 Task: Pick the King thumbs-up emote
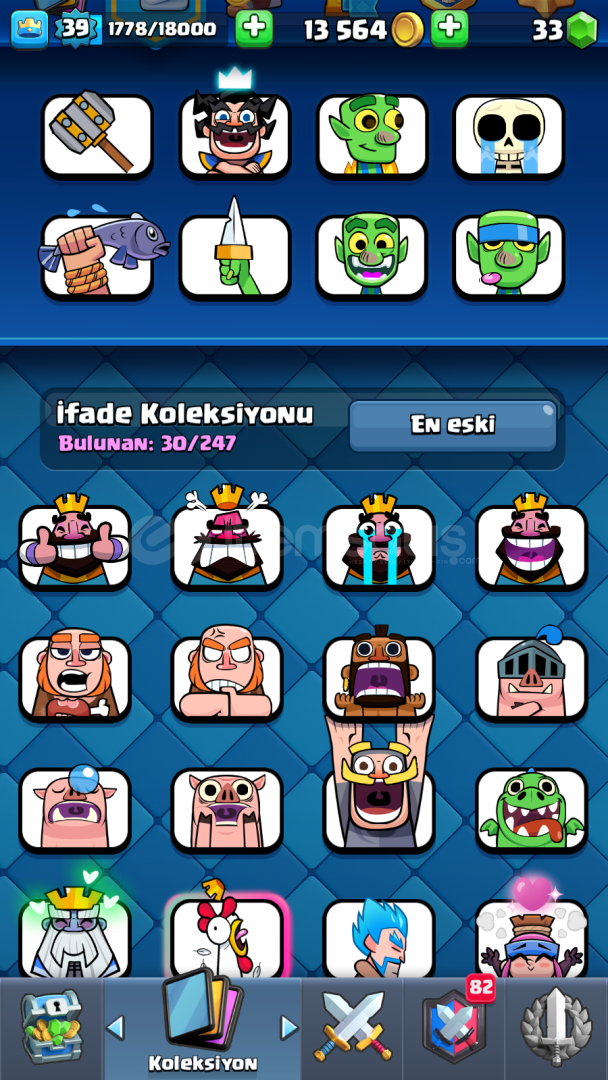pos(74,546)
